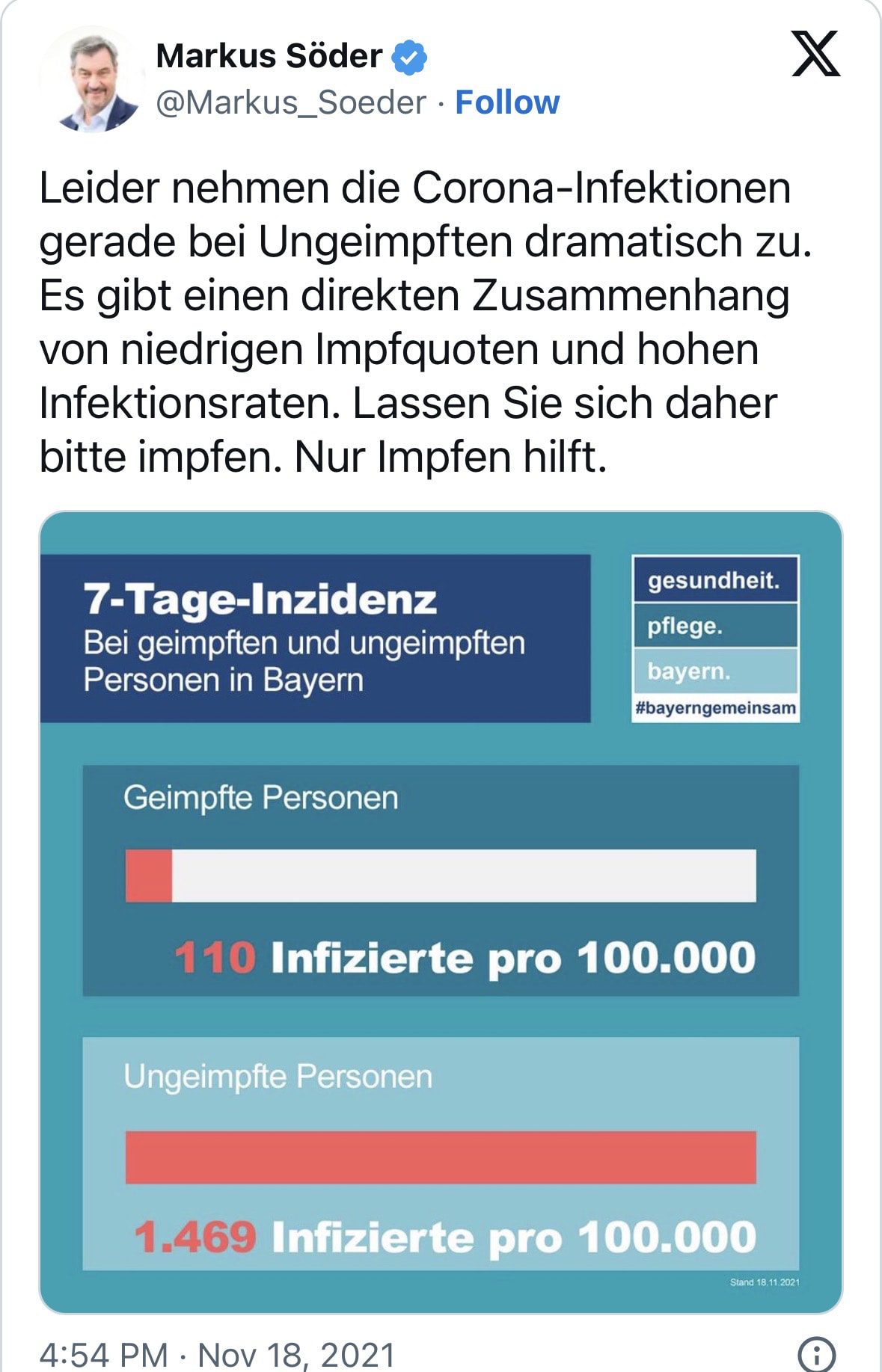Open the X logo link

pos(815,54)
